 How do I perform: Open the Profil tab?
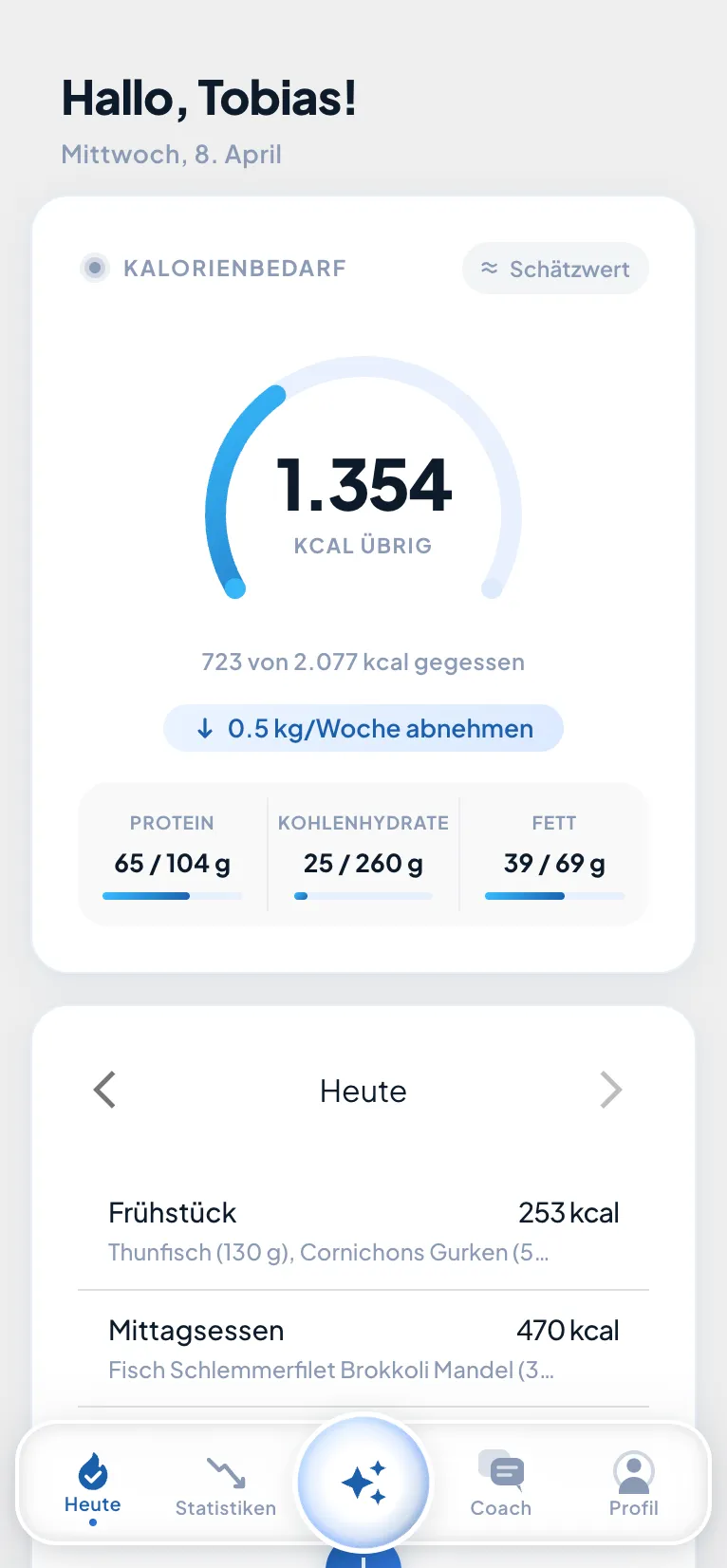coord(634,1484)
